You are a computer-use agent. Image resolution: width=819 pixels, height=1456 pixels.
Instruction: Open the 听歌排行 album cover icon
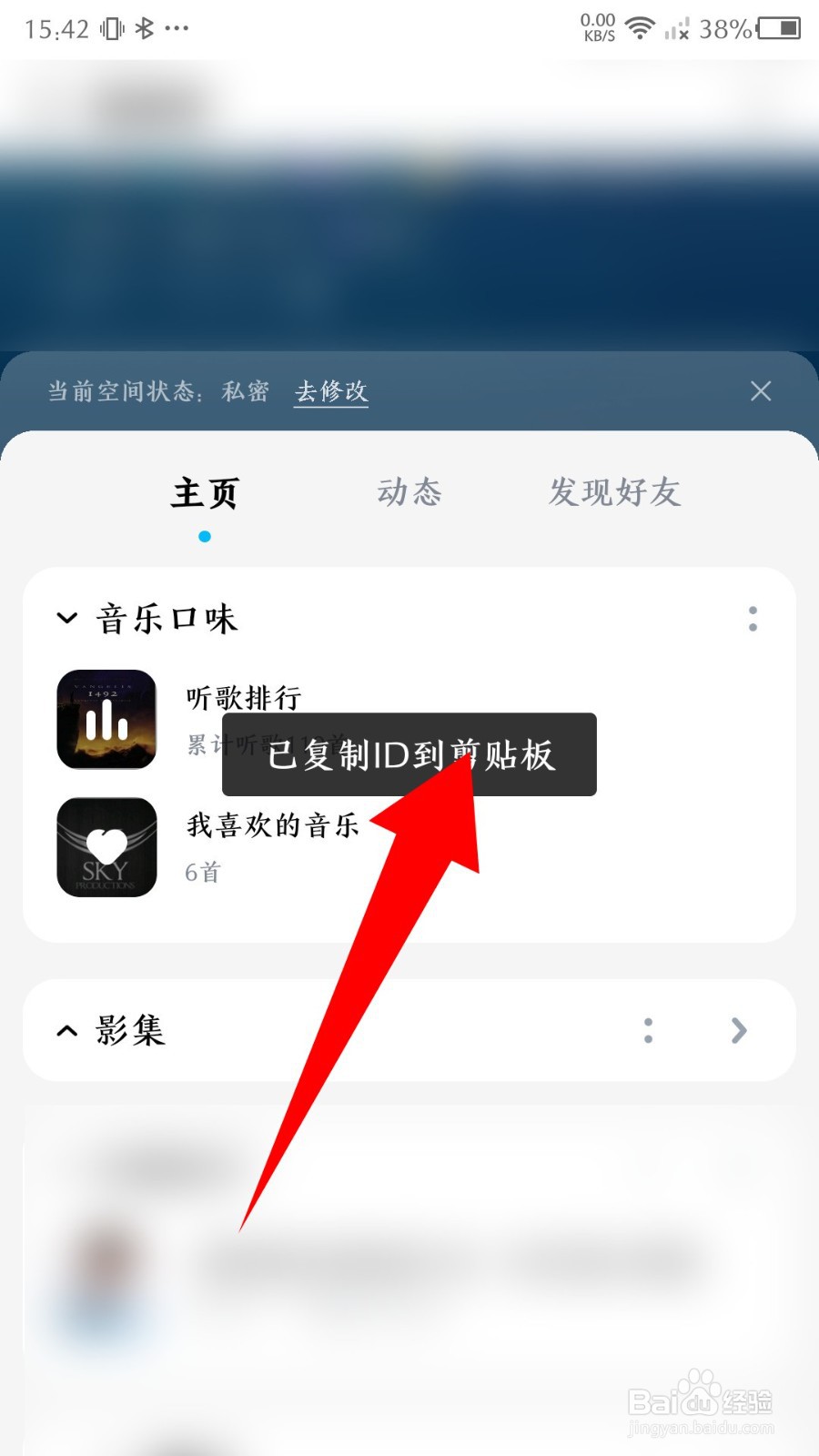(106, 720)
